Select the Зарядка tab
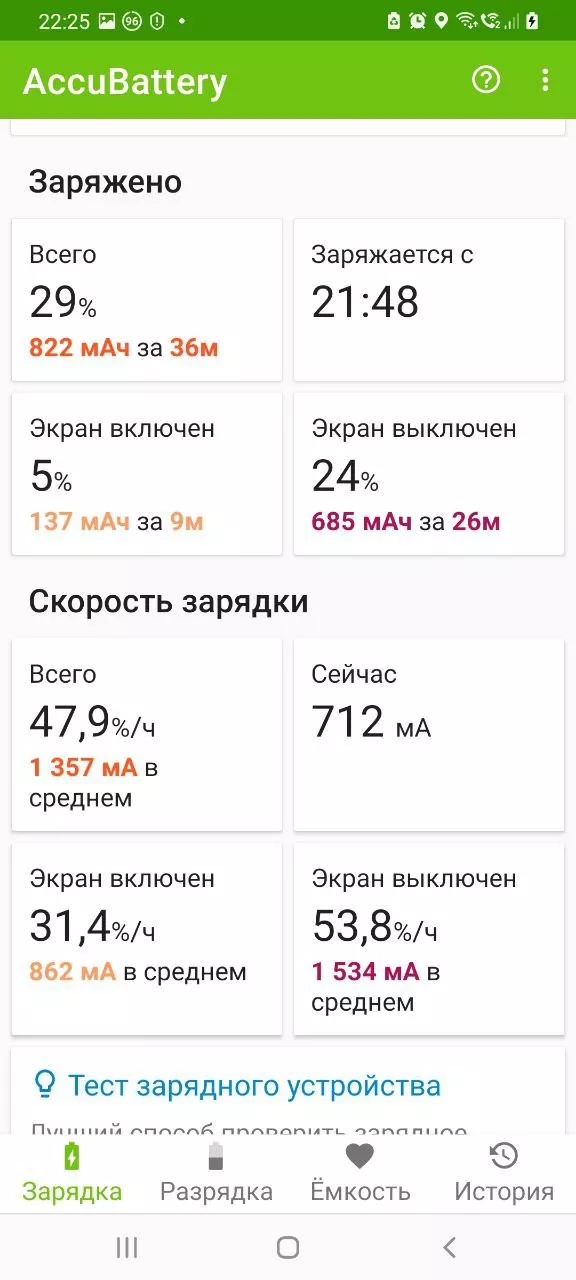The width and height of the screenshot is (576, 1280). click(x=72, y=1174)
